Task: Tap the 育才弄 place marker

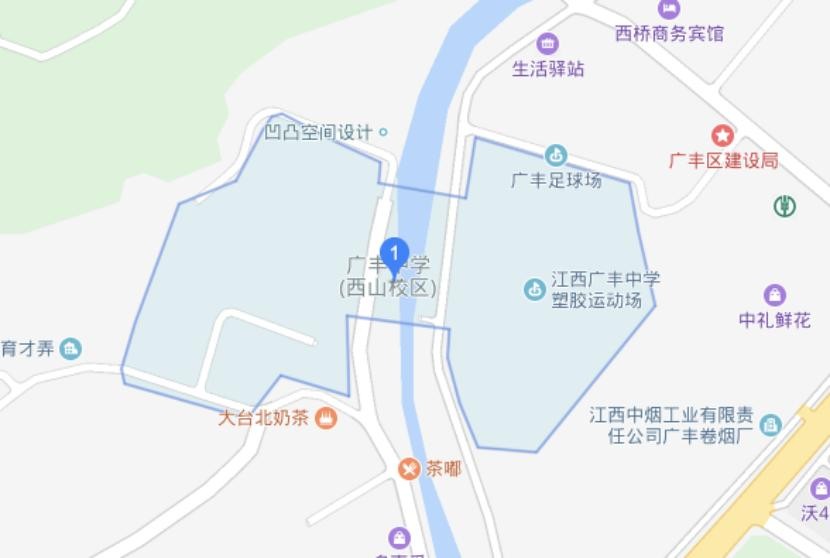Action: pos(70,349)
